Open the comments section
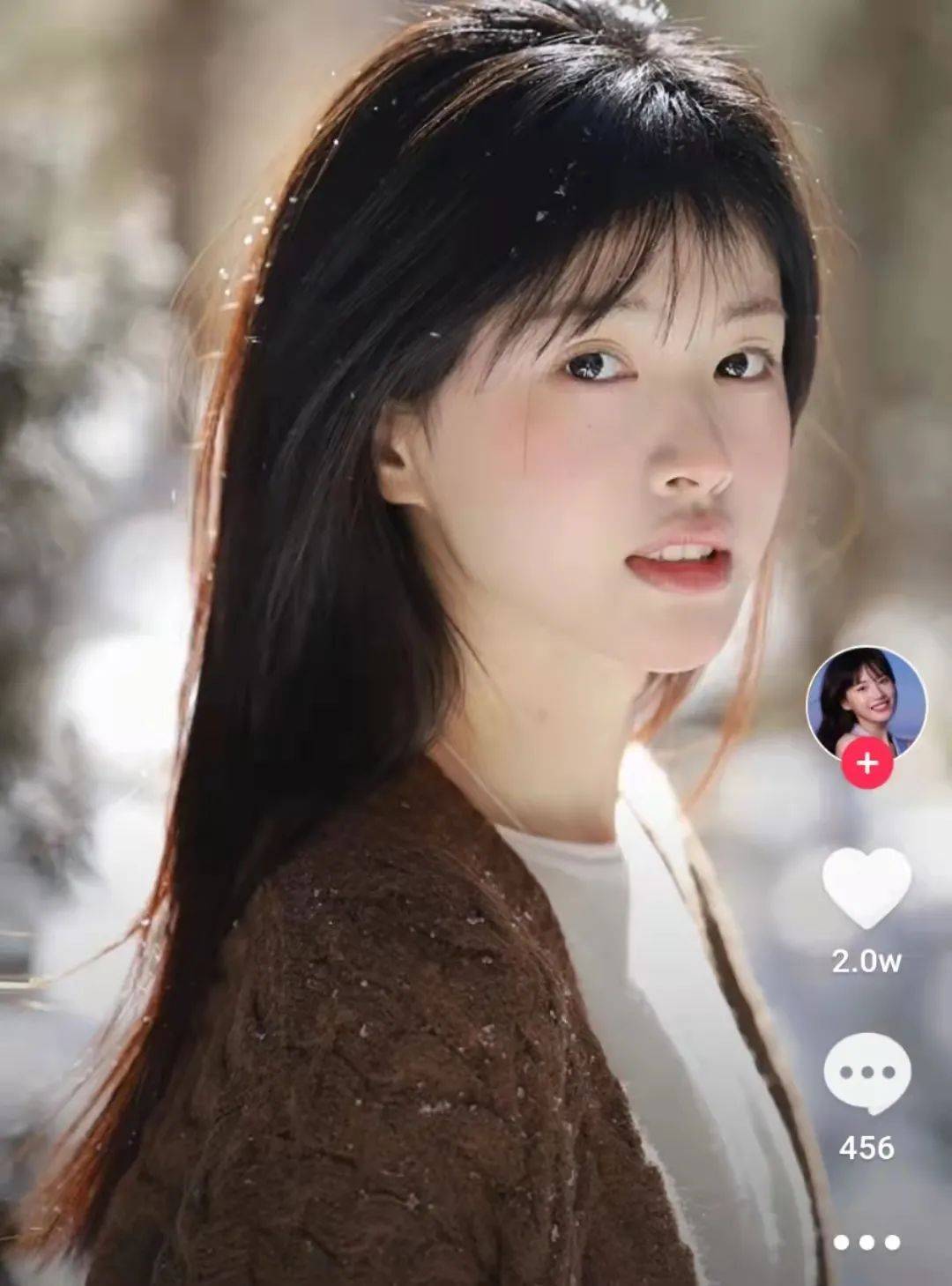The image size is (952, 1286). [866, 1074]
